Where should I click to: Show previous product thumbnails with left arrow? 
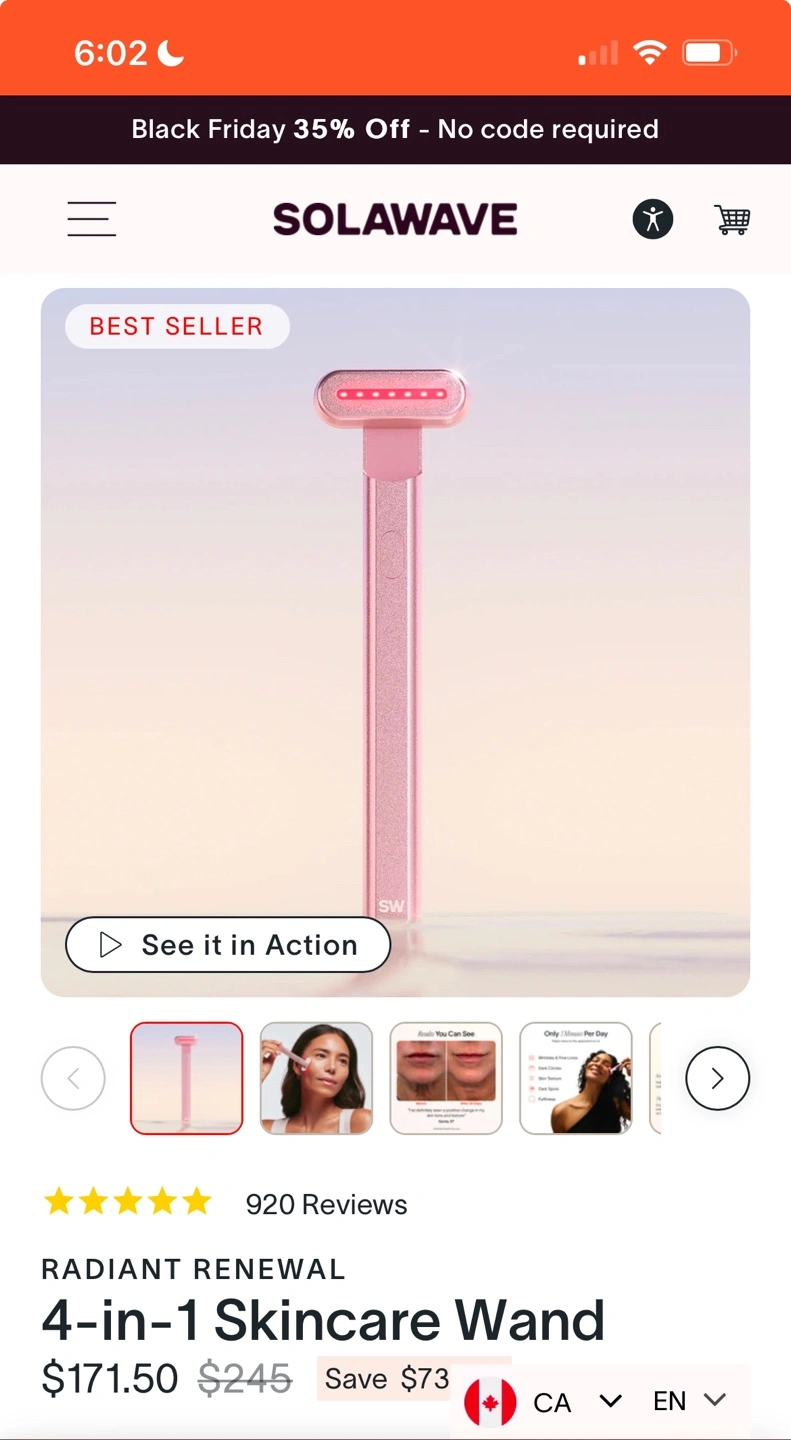pos(73,1078)
